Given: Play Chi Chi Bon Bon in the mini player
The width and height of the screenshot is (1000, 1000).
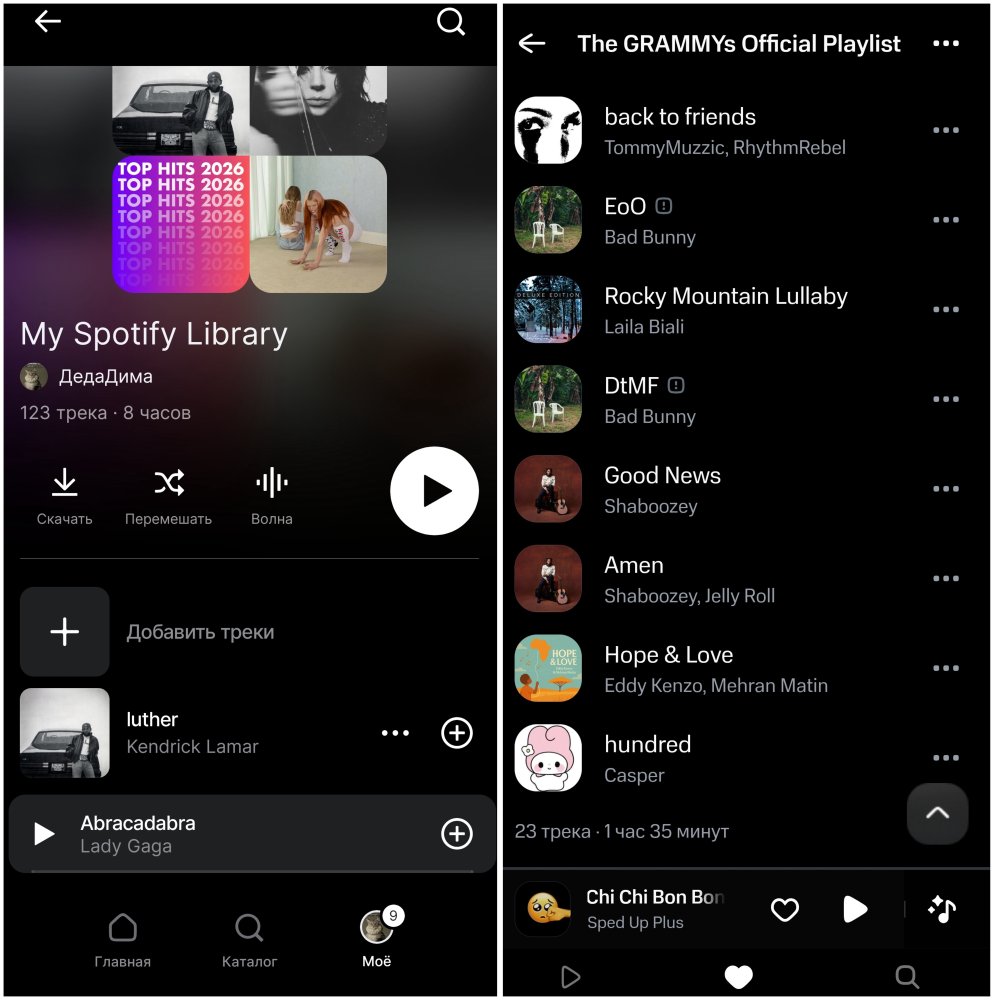Looking at the screenshot, I should (x=854, y=909).
